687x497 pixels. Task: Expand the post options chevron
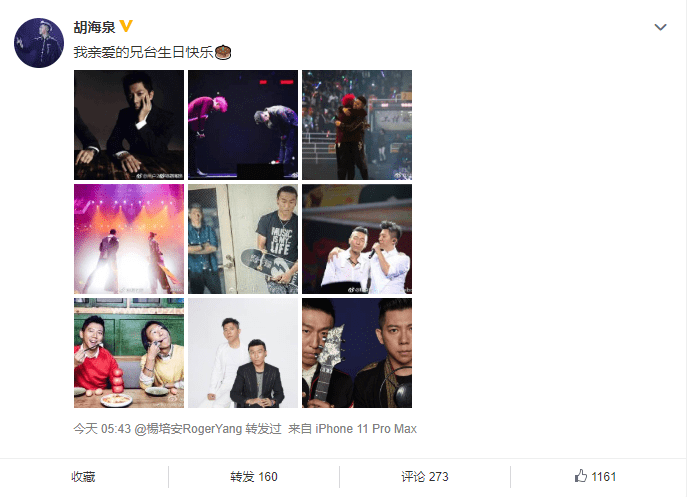660,28
